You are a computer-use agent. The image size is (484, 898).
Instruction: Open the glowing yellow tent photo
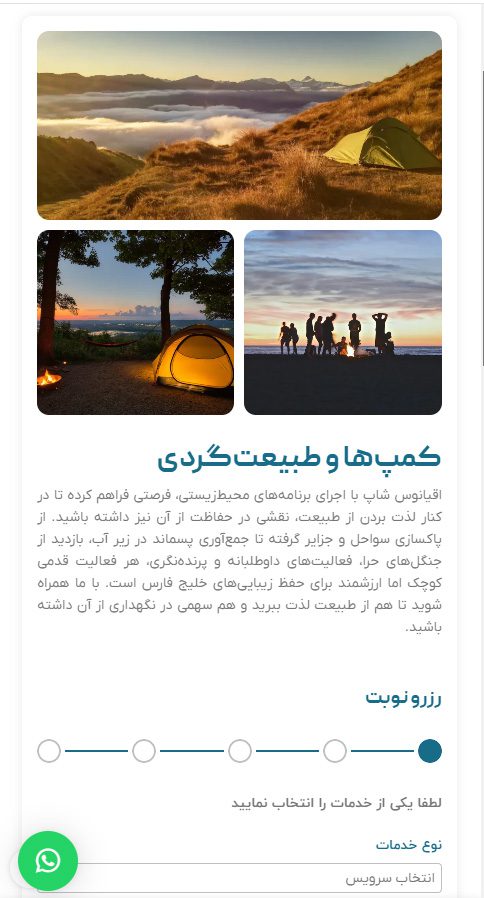coord(135,322)
